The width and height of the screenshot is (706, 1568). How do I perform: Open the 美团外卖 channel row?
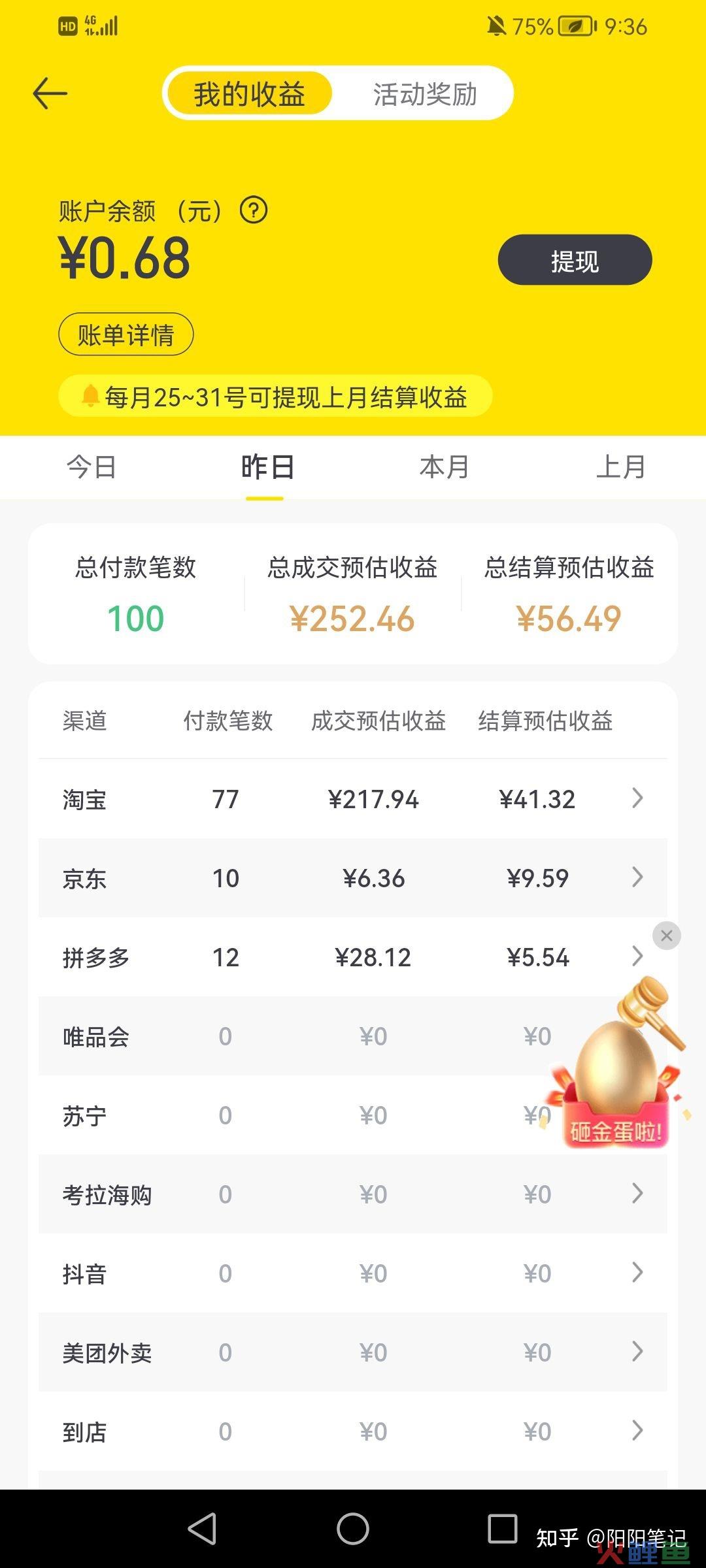tap(353, 1352)
